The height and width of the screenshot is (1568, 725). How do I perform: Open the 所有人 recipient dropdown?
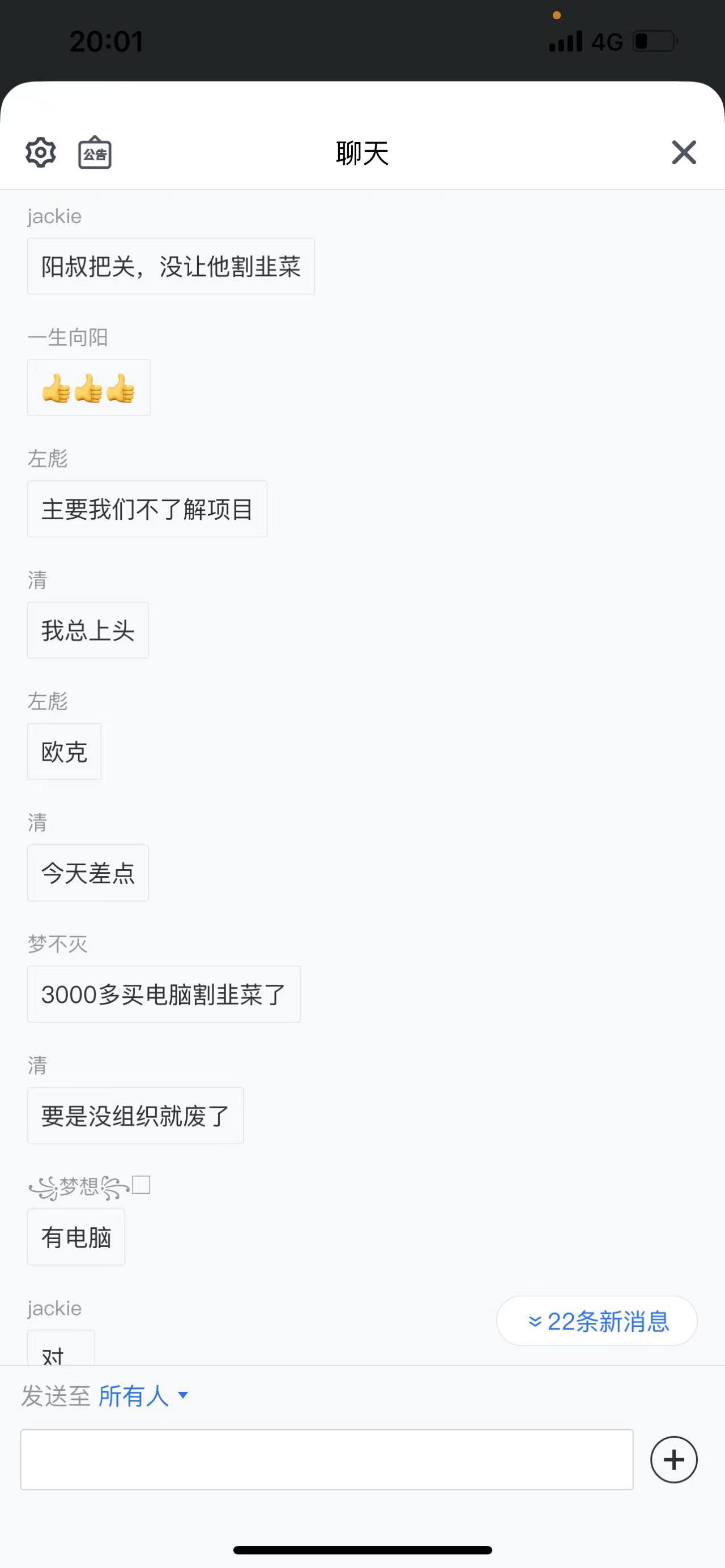point(144,1395)
